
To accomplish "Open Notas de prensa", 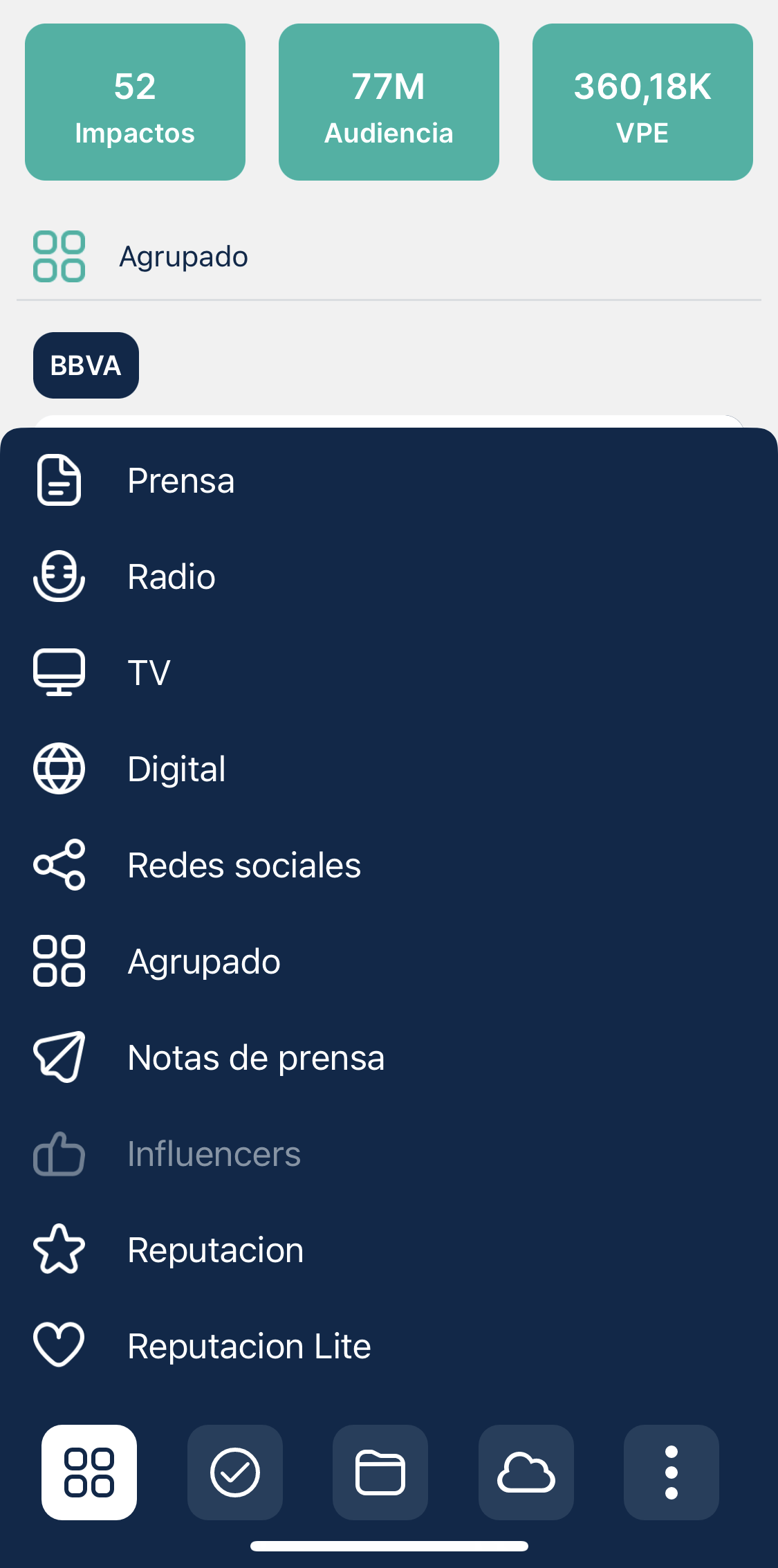I will (255, 1057).
